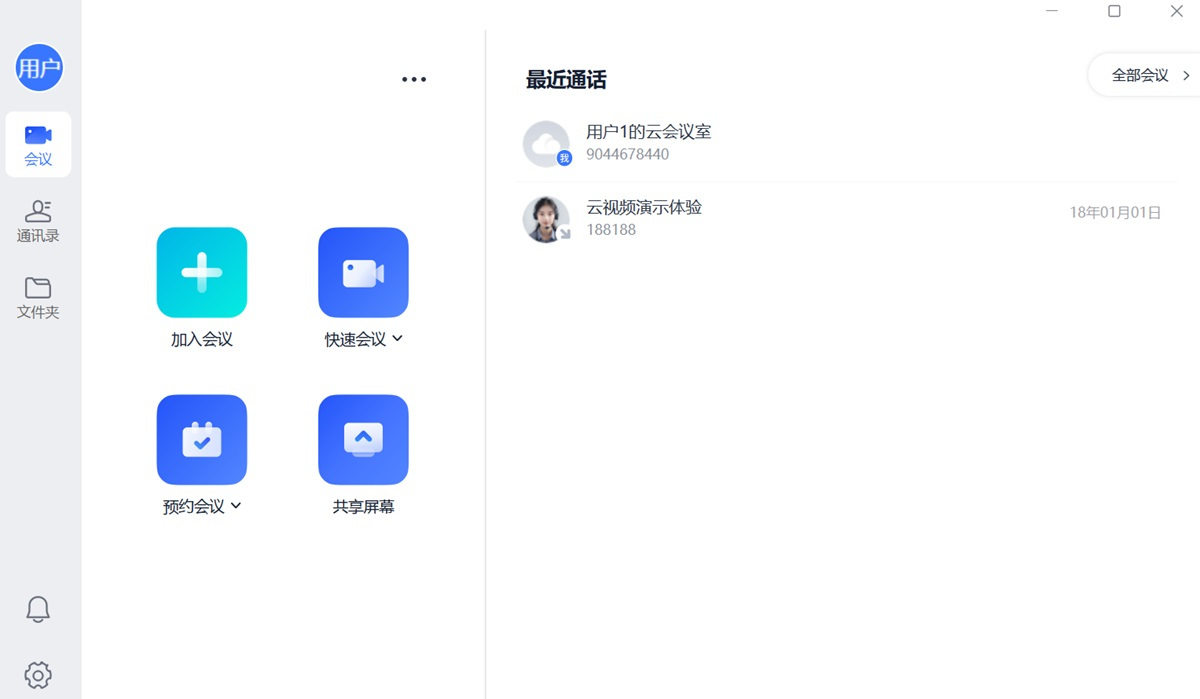Tap the 共享屏幕 button
This screenshot has width=1200, height=699.
pyautogui.click(x=363, y=440)
